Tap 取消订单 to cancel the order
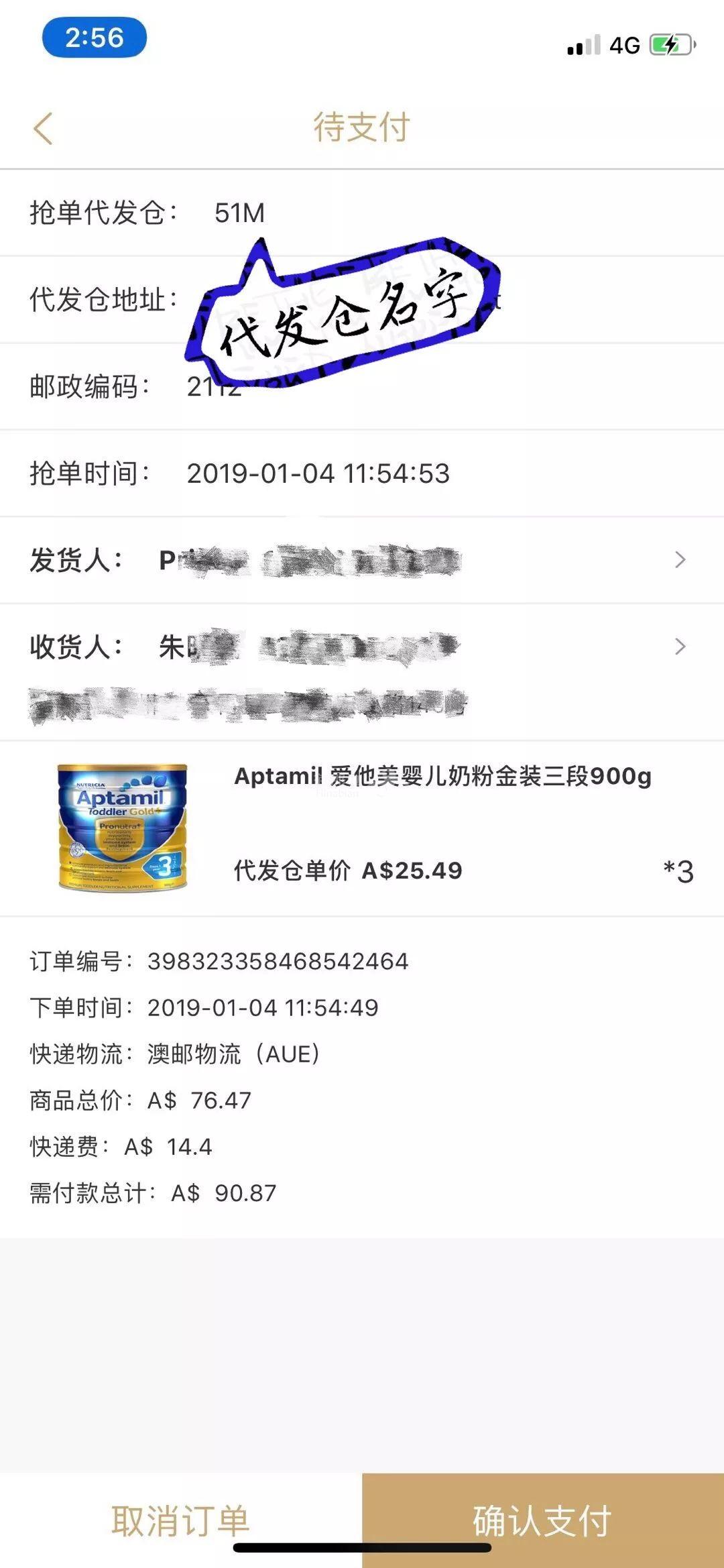Image resolution: width=724 pixels, height=1568 pixels. click(181, 1520)
